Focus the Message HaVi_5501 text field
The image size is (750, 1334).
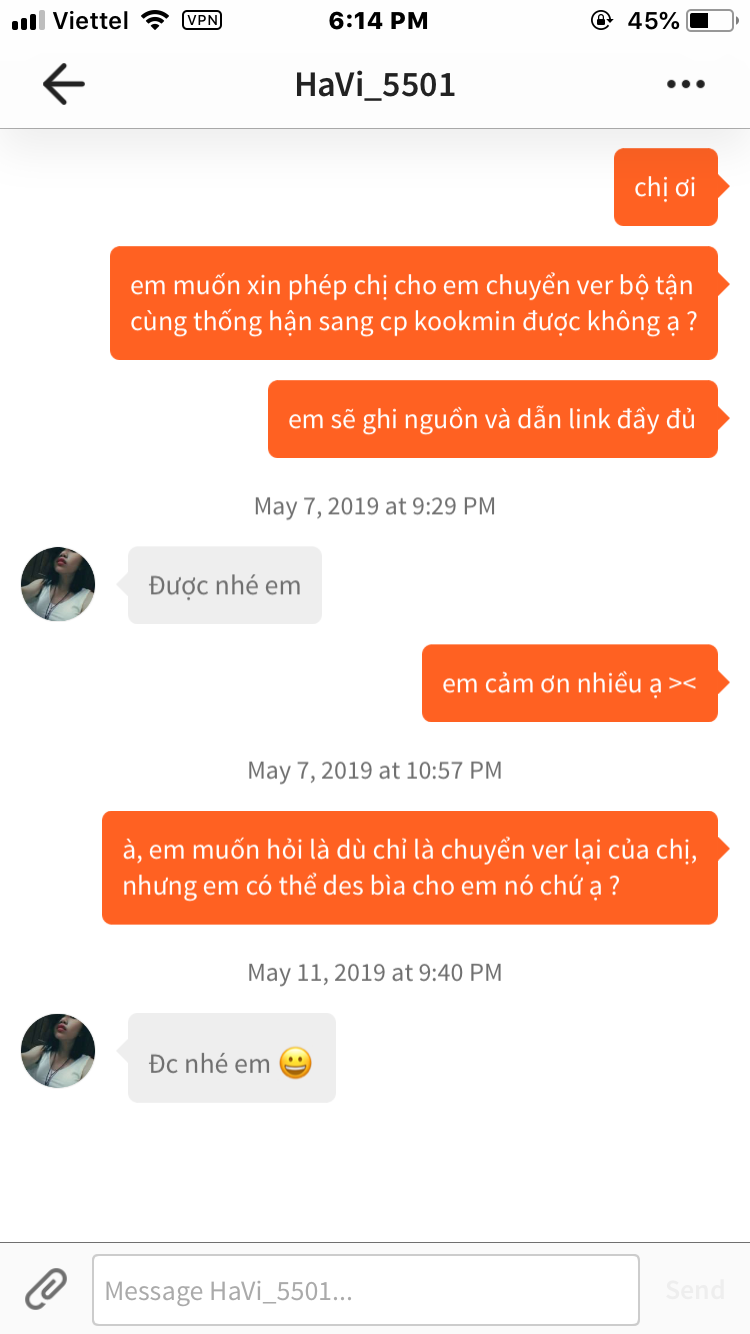(366, 1290)
